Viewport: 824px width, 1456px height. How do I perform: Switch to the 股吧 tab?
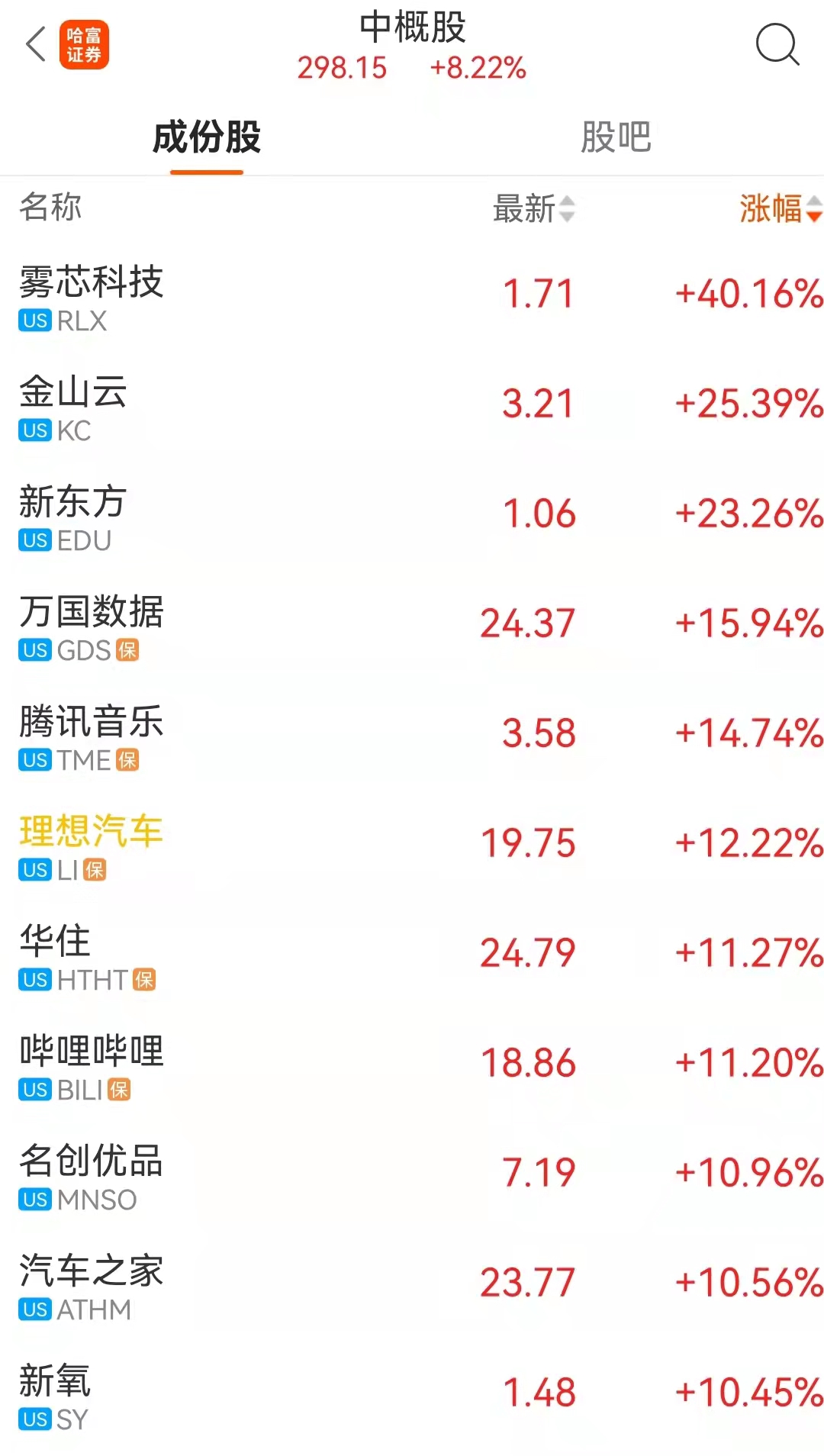[616, 137]
